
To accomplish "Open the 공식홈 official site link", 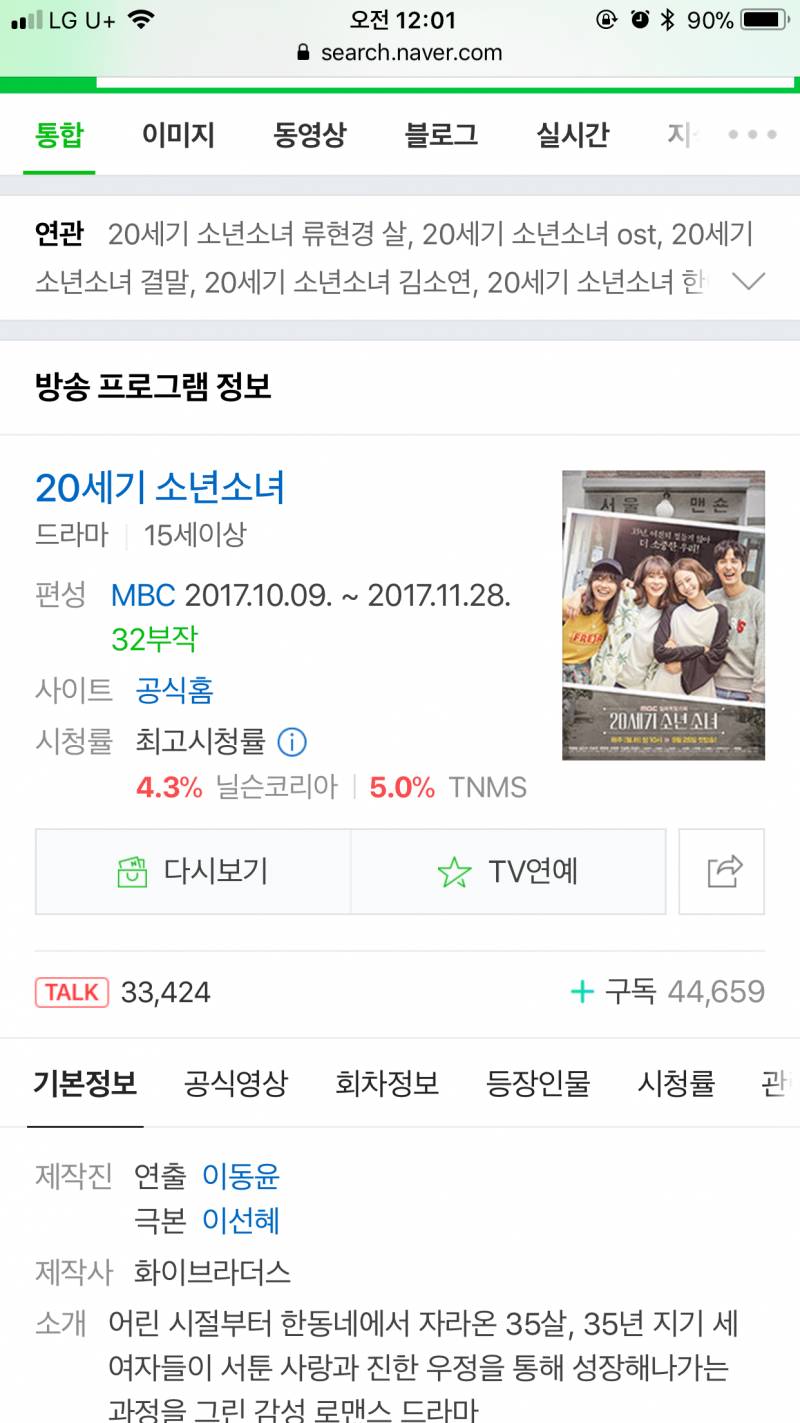I will click(x=172, y=688).
